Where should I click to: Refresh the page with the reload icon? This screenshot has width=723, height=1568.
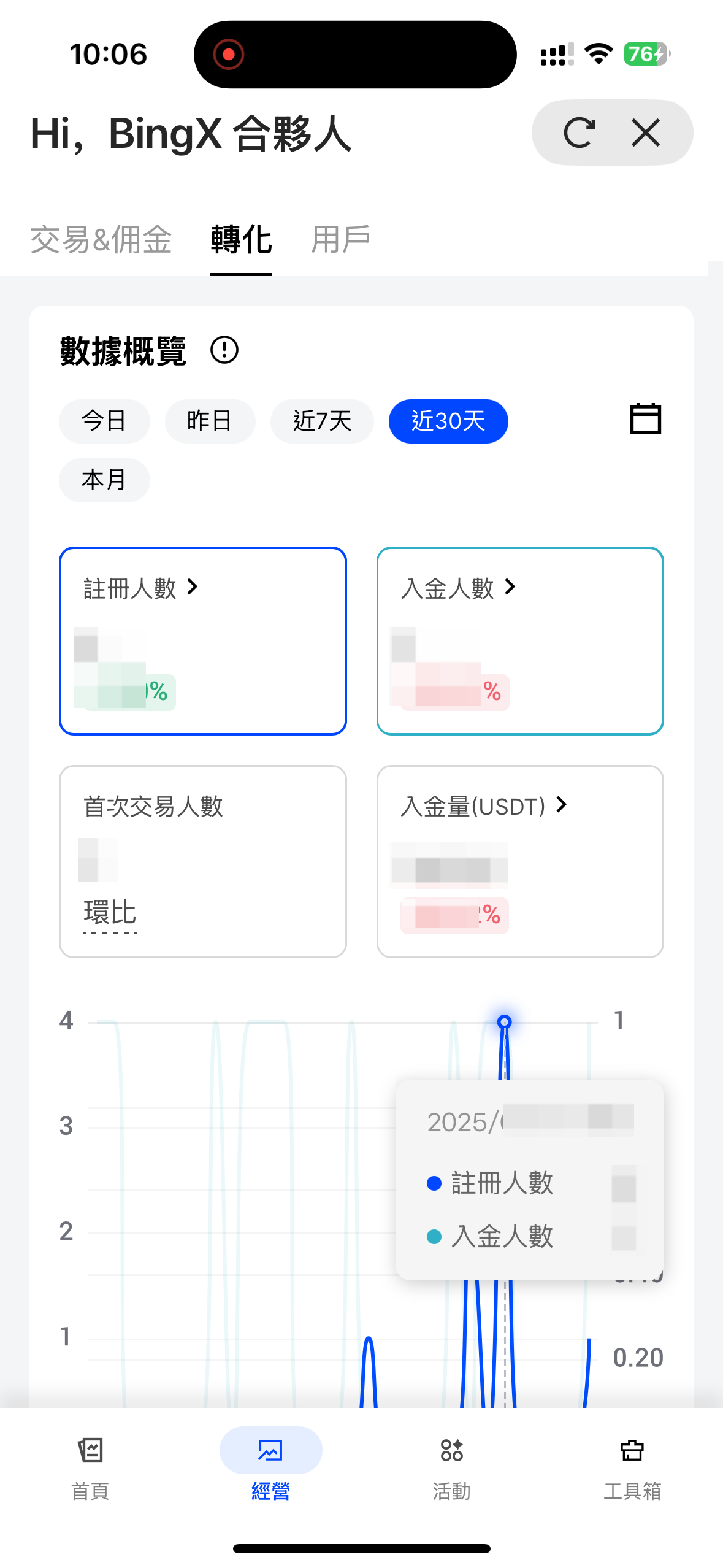click(x=580, y=133)
